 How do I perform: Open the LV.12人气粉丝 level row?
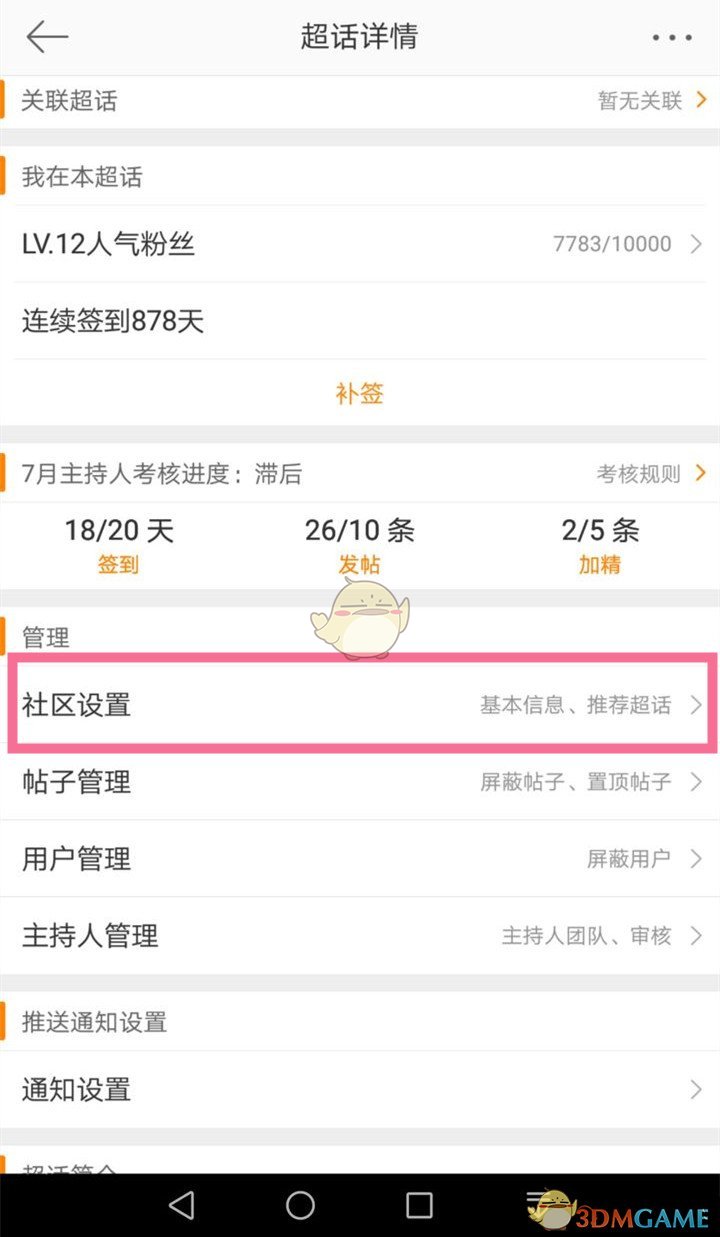tap(360, 243)
